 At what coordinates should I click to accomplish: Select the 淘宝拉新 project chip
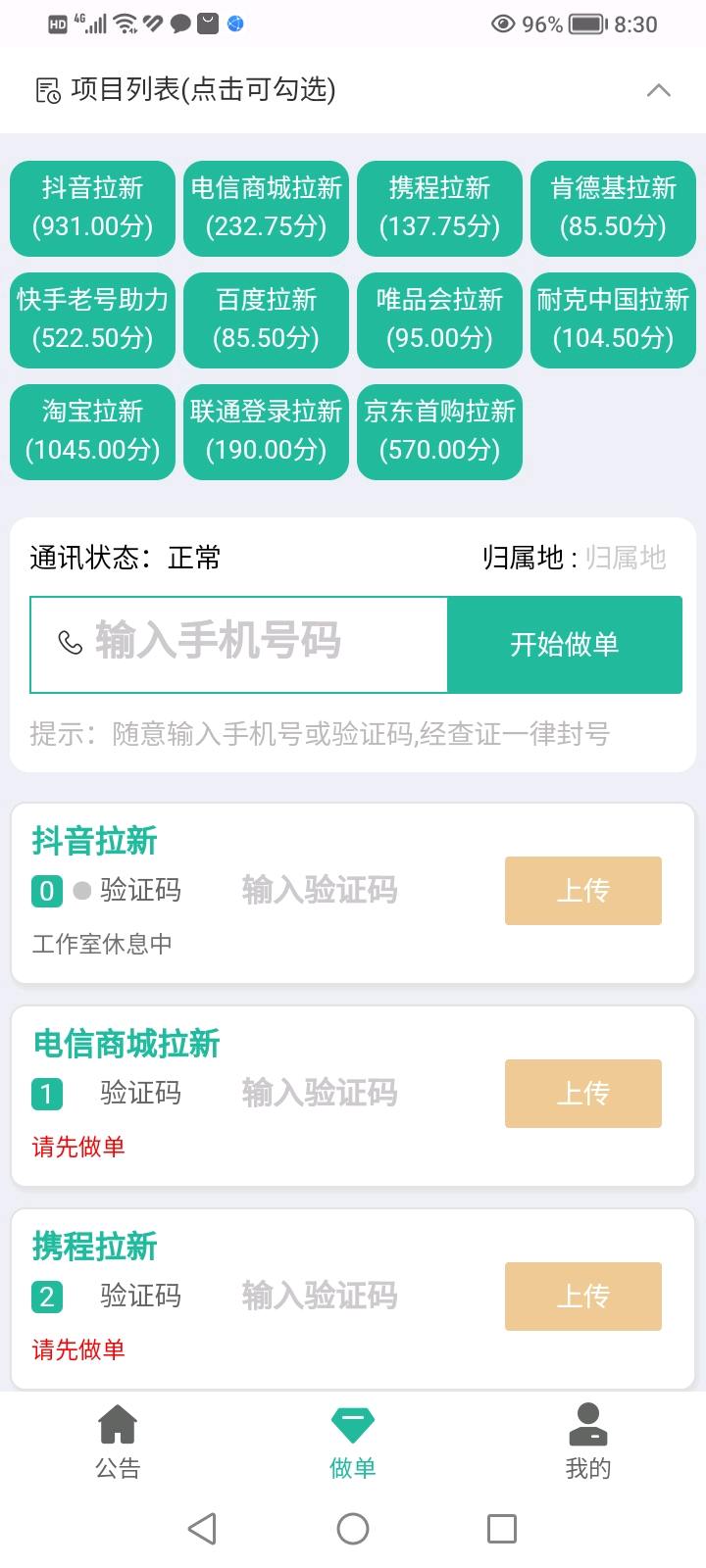[92, 431]
